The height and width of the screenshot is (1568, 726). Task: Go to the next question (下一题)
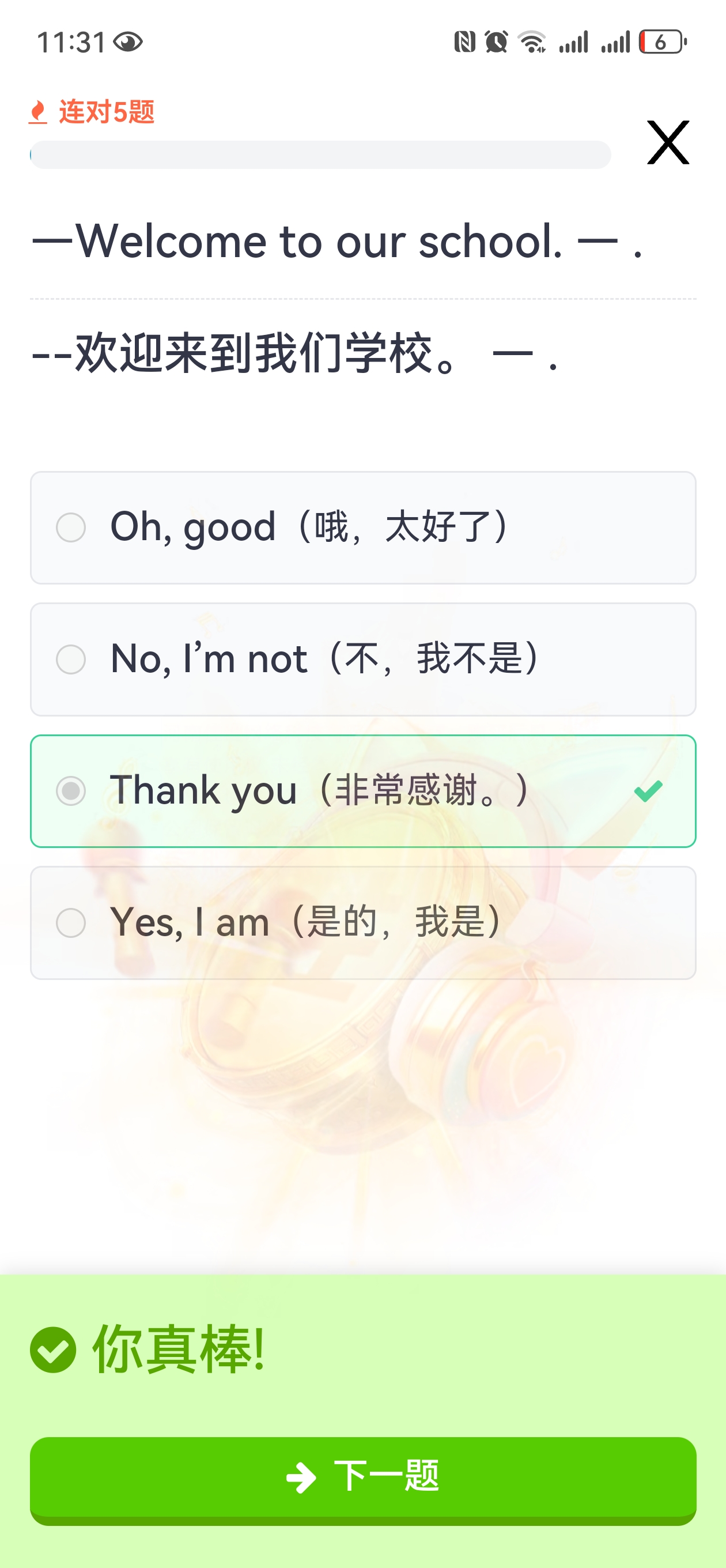362,1477
